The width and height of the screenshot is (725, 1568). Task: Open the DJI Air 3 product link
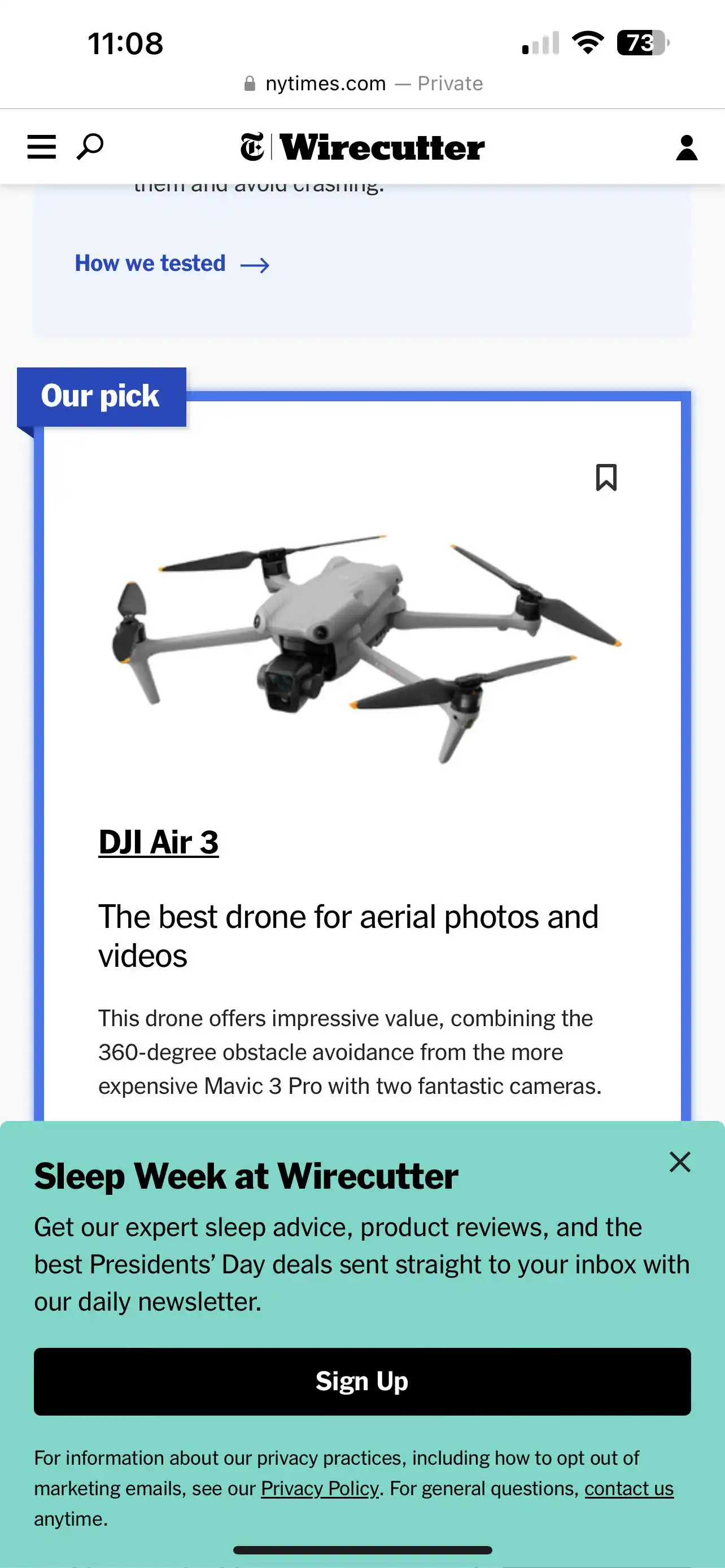click(x=158, y=843)
